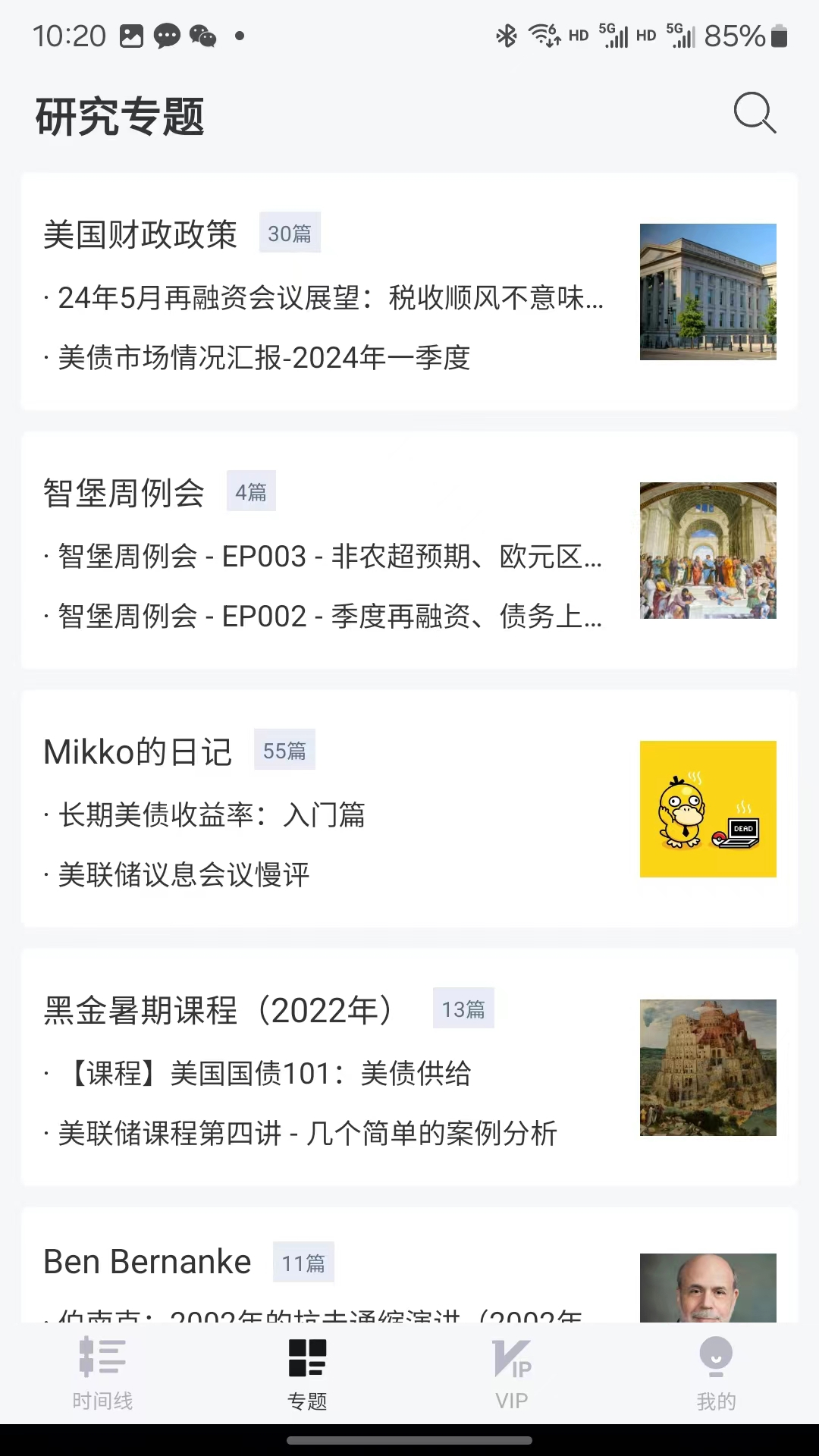Read 美债市场情况汇报-2024年一季度 article
Screen dimensions: 819x1456
tap(264, 358)
